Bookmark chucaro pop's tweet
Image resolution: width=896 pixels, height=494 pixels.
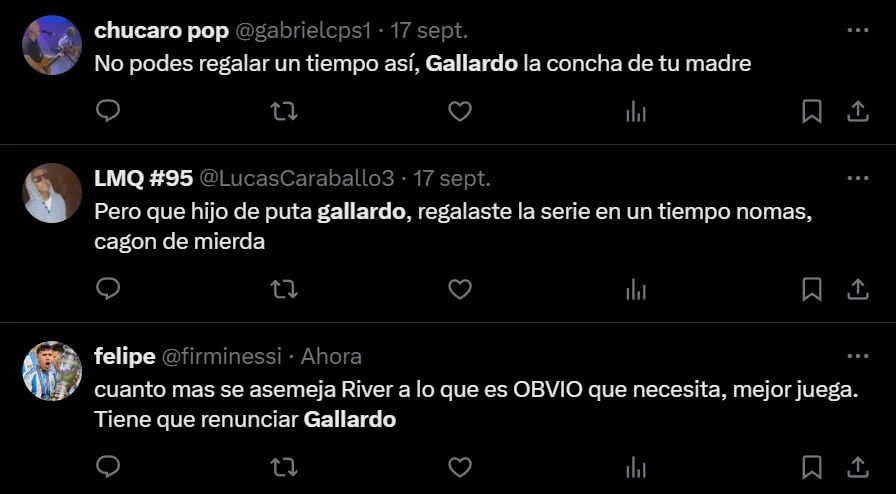coord(812,111)
